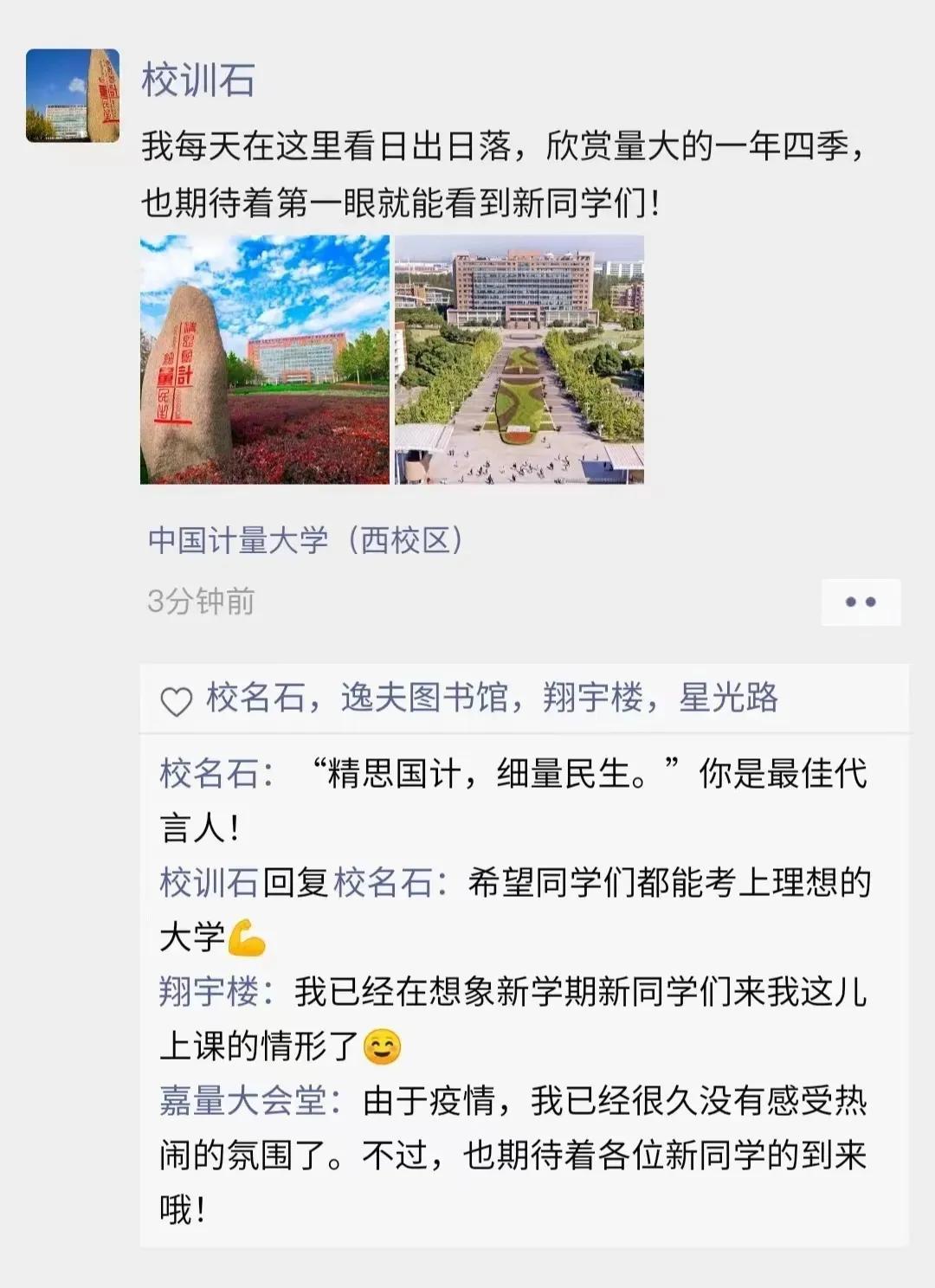
Task: Reply to 翔宇楼's comment about 新学期
Action: coord(514,1019)
